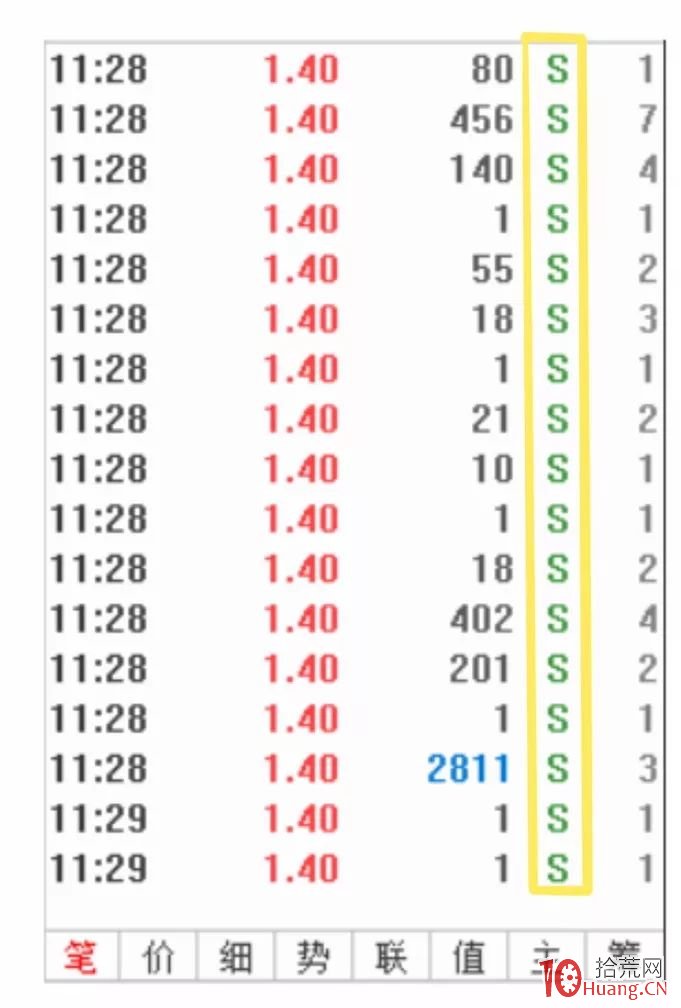Switch to the 势 tab
The image size is (681, 1008).
(314, 958)
